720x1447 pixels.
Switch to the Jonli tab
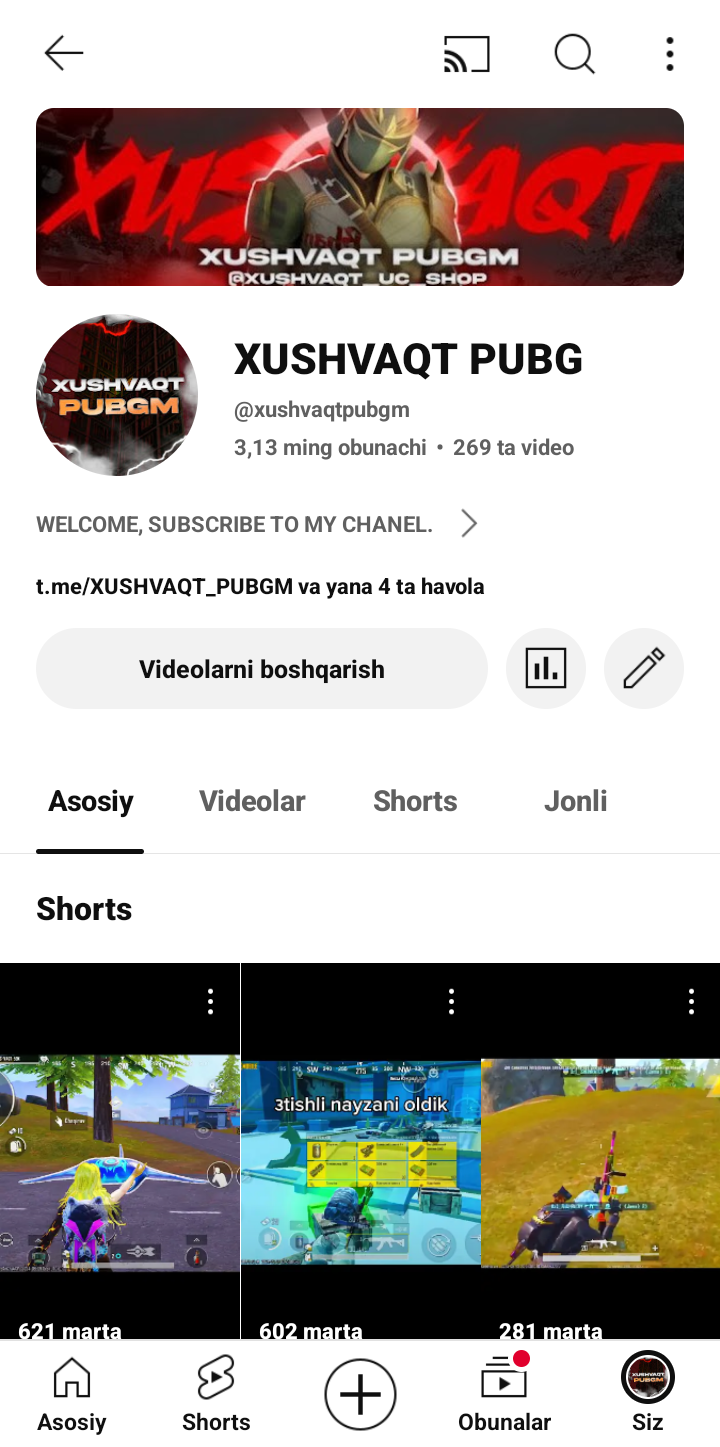tap(575, 800)
